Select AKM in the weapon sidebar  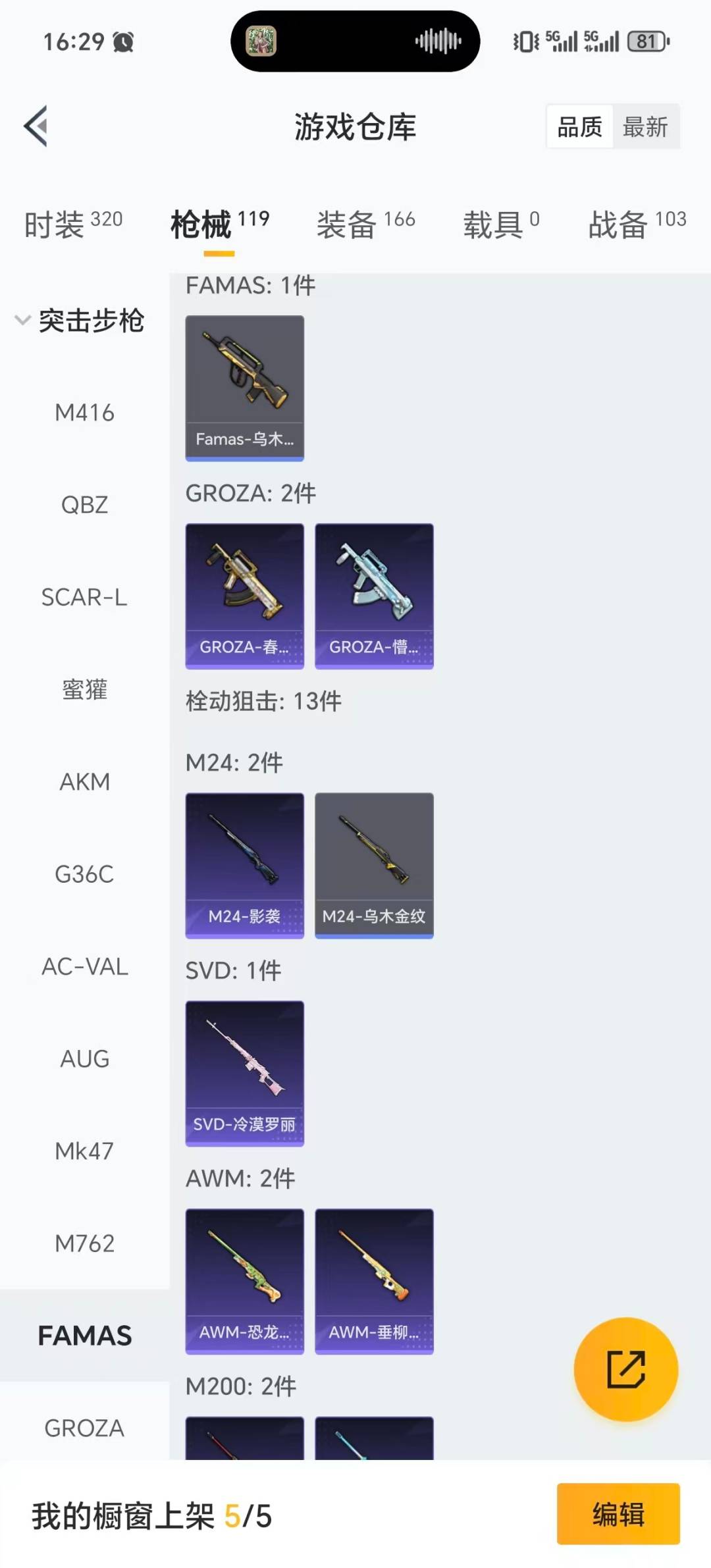[84, 782]
